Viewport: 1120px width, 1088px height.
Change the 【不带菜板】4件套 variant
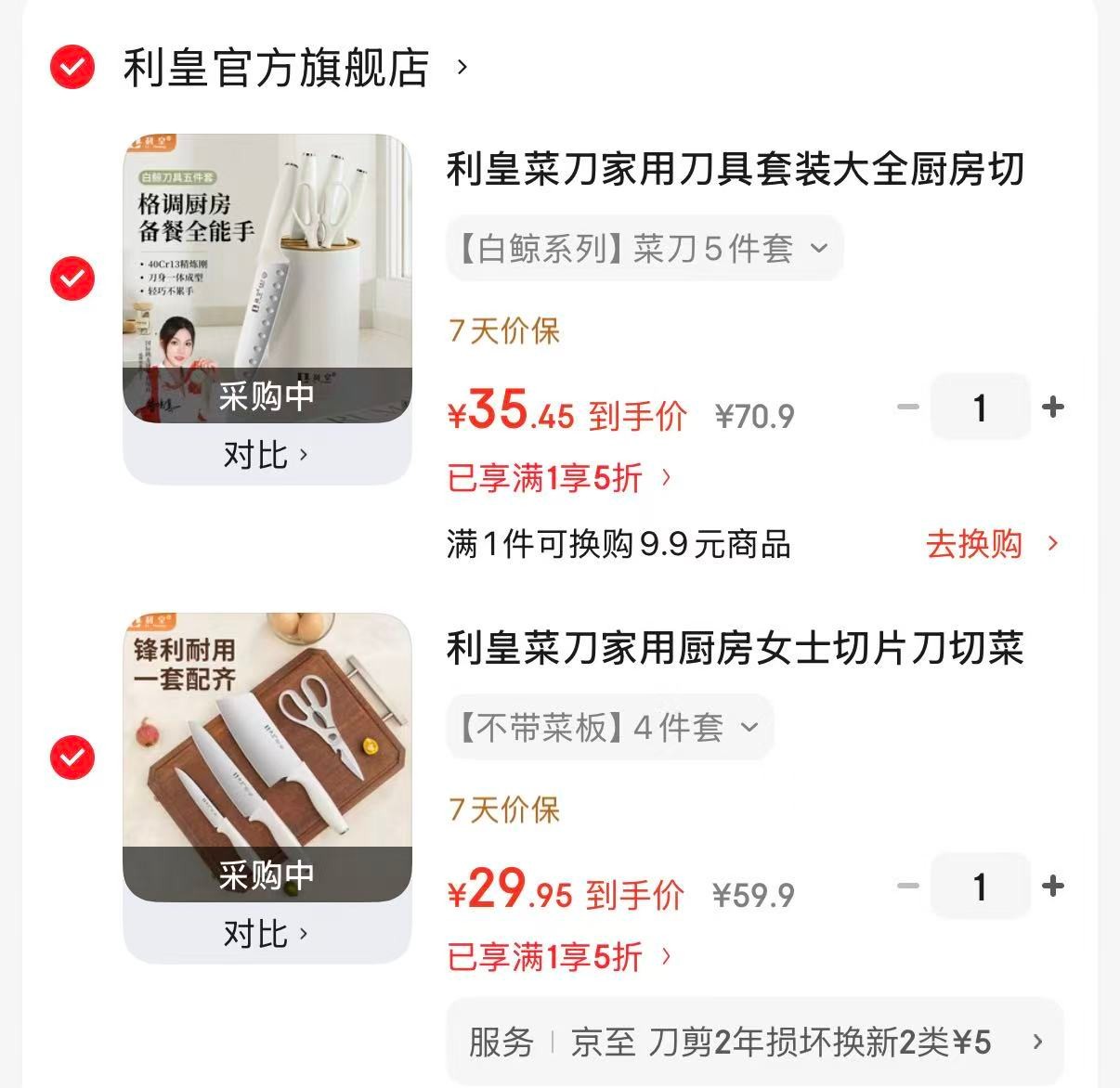[x=610, y=727]
